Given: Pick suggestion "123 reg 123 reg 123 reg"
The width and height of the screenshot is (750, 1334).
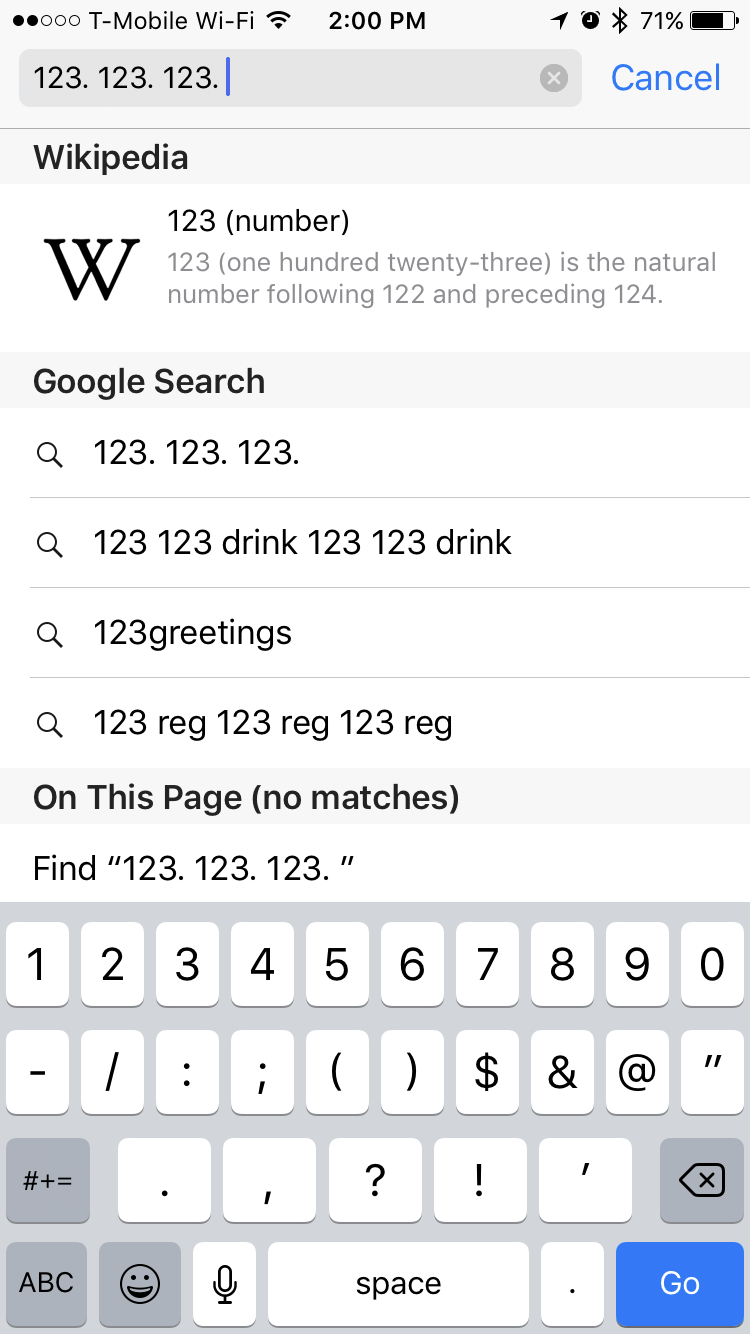Looking at the screenshot, I should tap(375, 723).
